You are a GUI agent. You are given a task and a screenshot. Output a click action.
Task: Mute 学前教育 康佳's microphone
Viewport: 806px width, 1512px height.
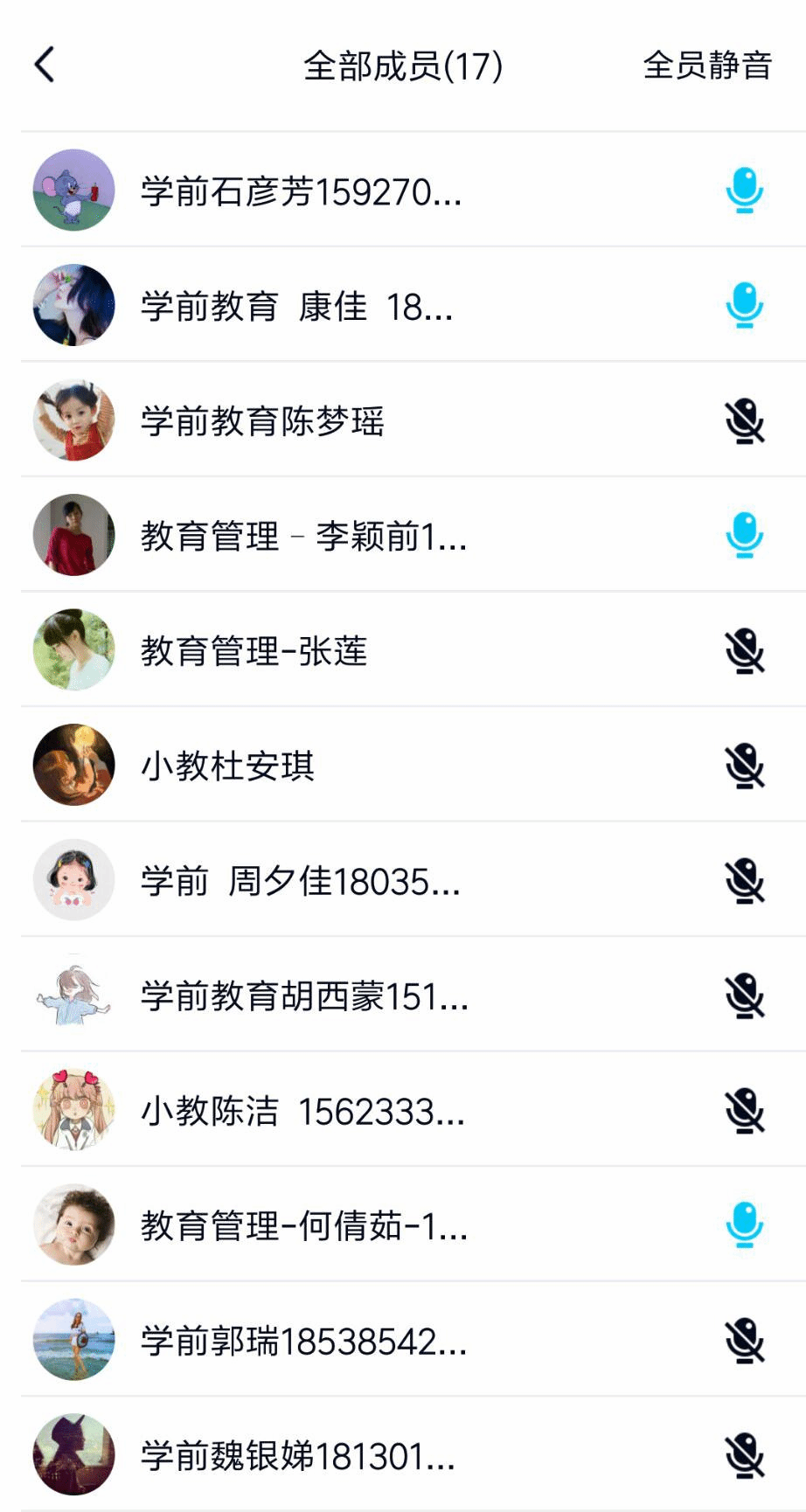coord(744,305)
